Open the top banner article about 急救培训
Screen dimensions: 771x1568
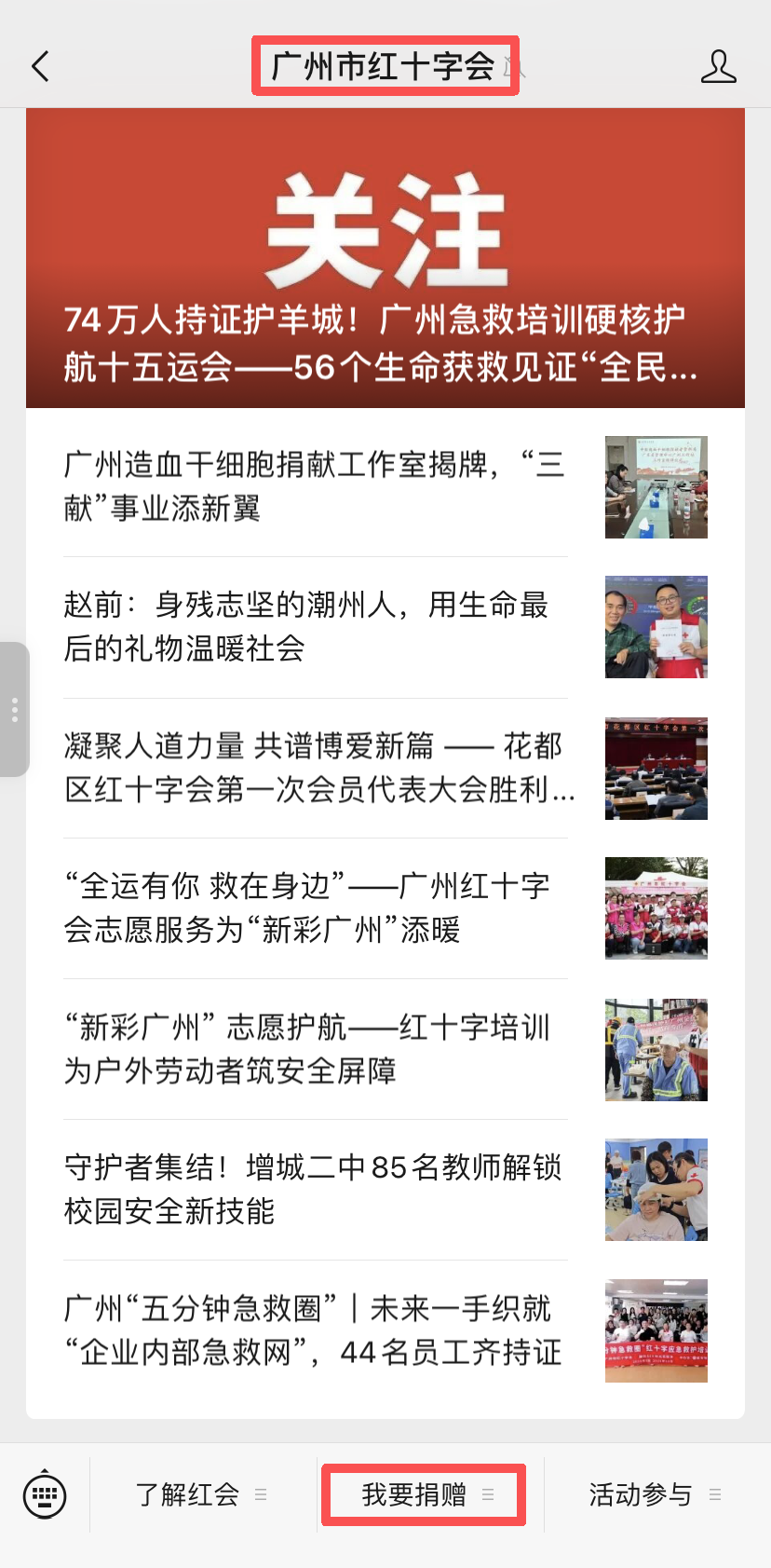(x=385, y=258)
